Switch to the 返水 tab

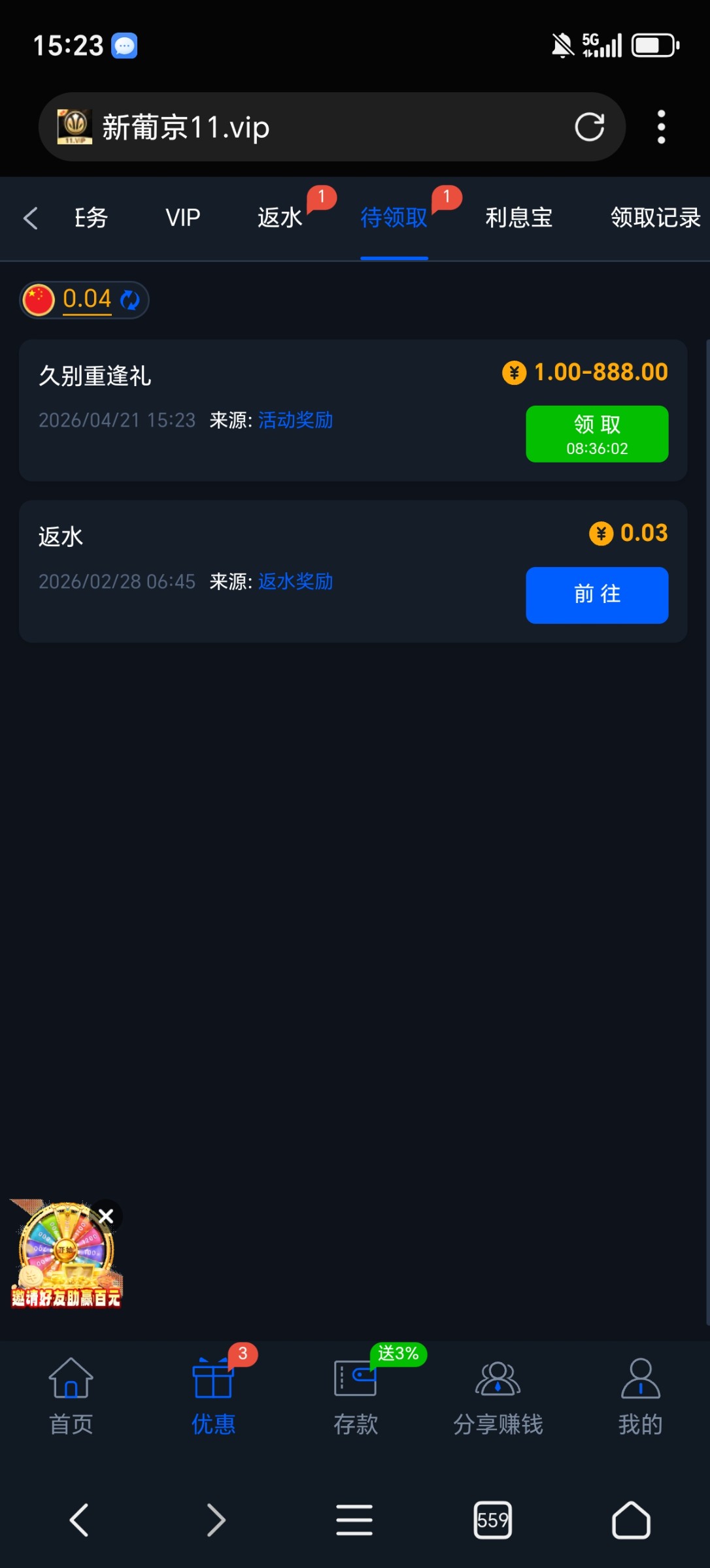click(x=280, y=218)
